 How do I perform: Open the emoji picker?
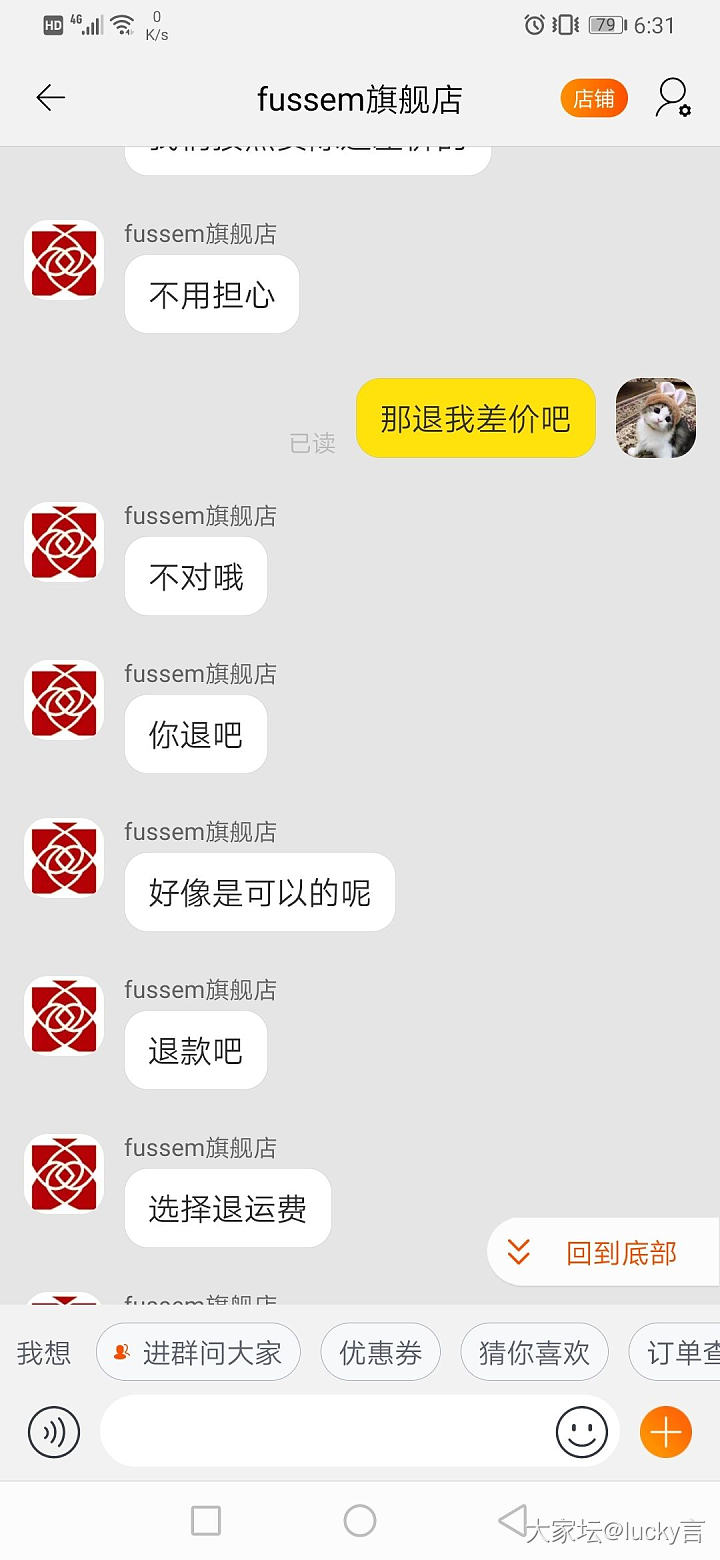[582, 1432]
